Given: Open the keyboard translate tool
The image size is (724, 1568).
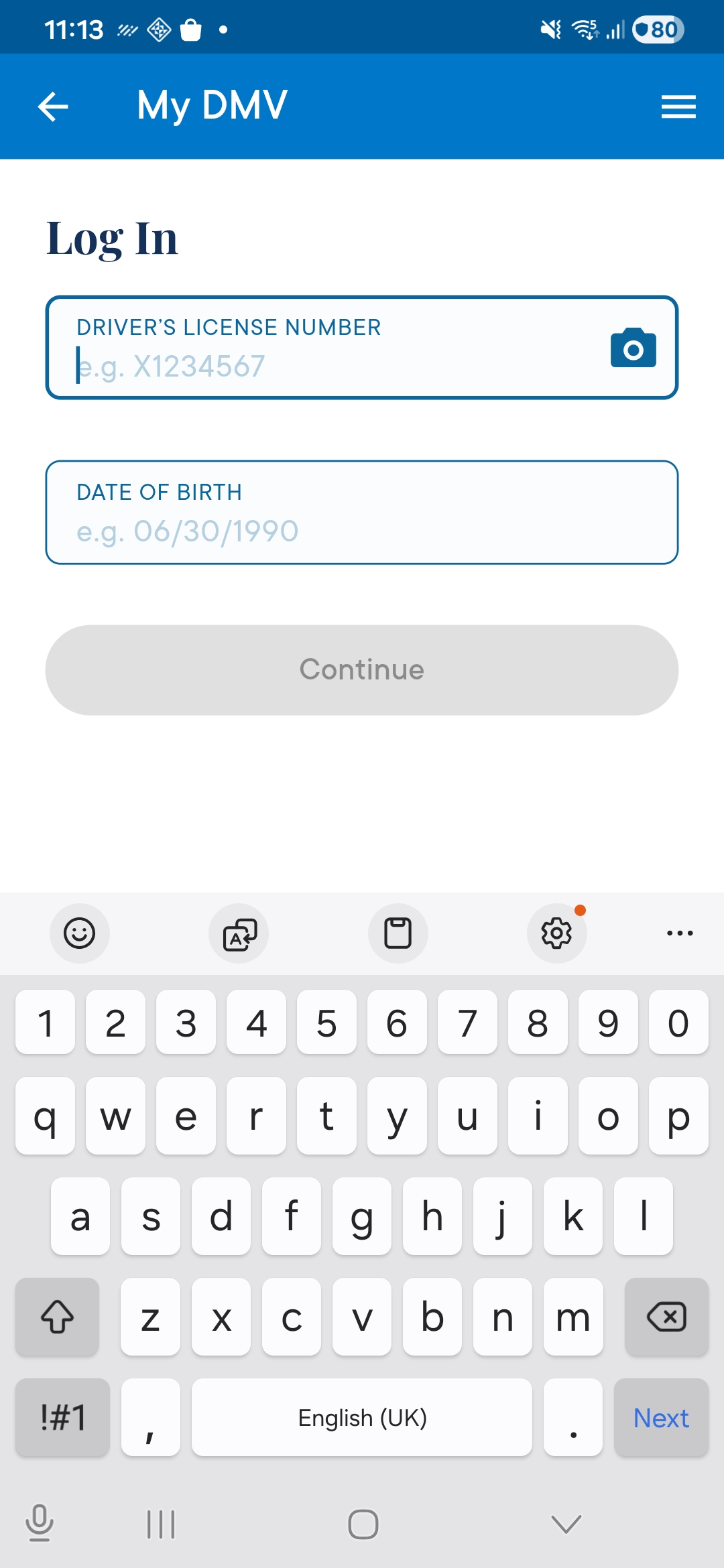Looking at the screenshot, I should [239, 933].
